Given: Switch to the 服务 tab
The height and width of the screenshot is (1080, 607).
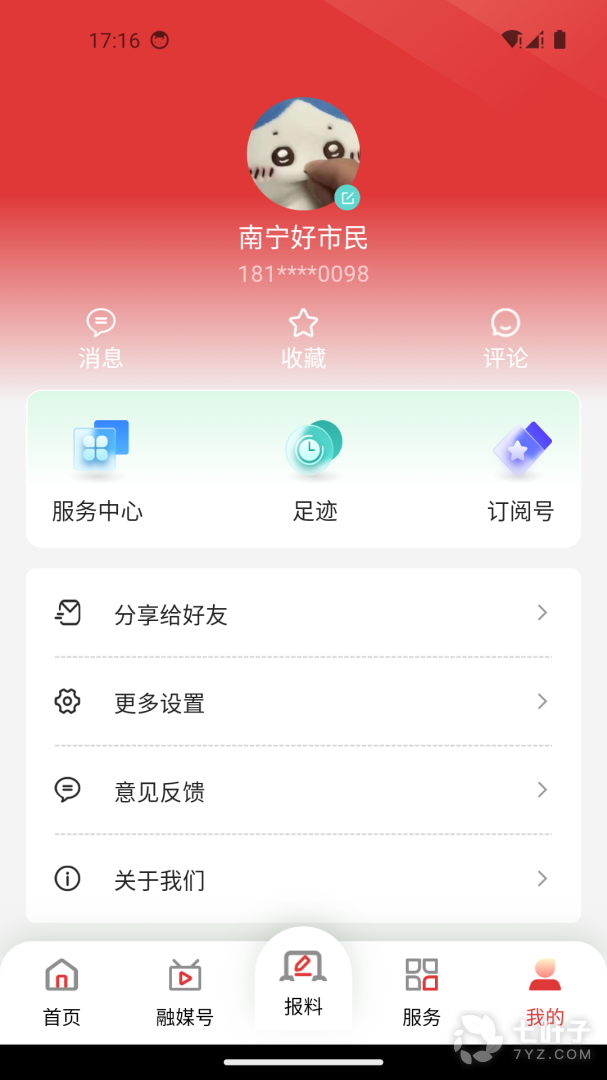Looking at the screenshot, I should pos(422,993).
